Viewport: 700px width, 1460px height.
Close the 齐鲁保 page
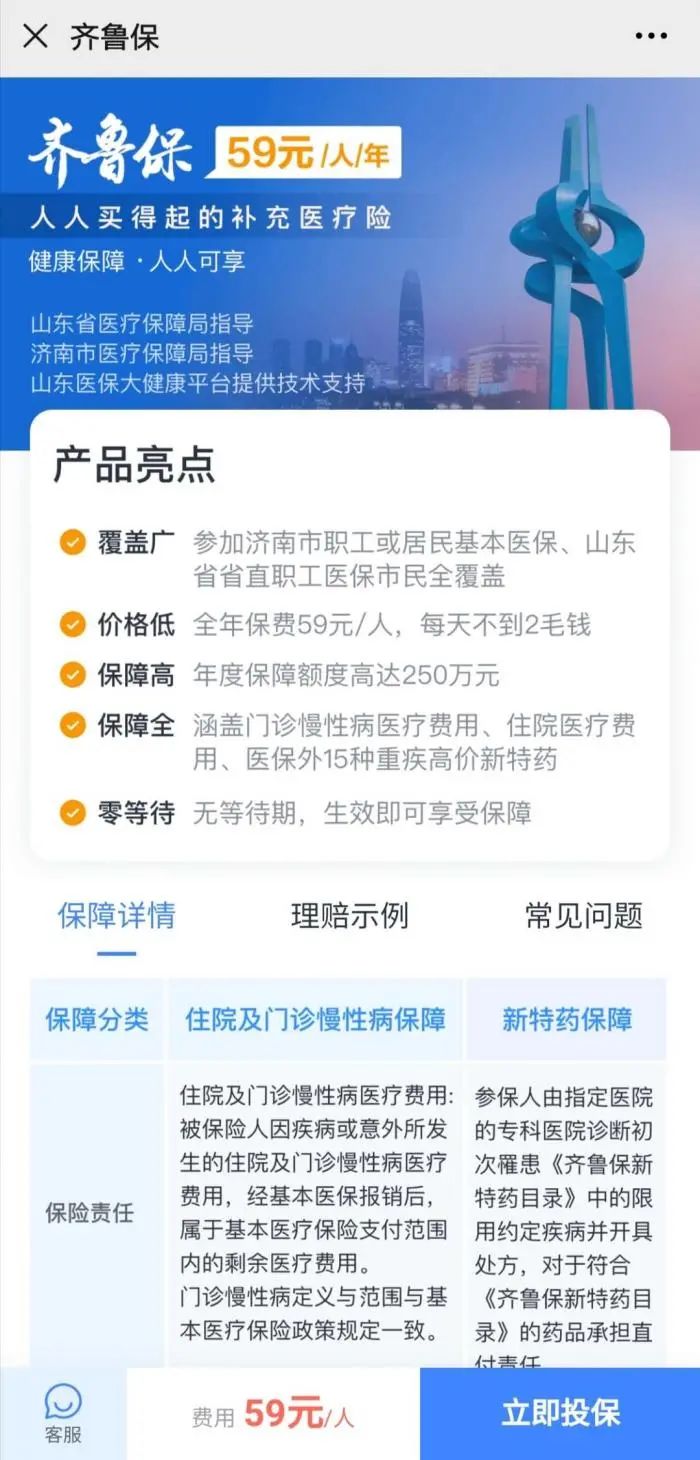(35, 37)
